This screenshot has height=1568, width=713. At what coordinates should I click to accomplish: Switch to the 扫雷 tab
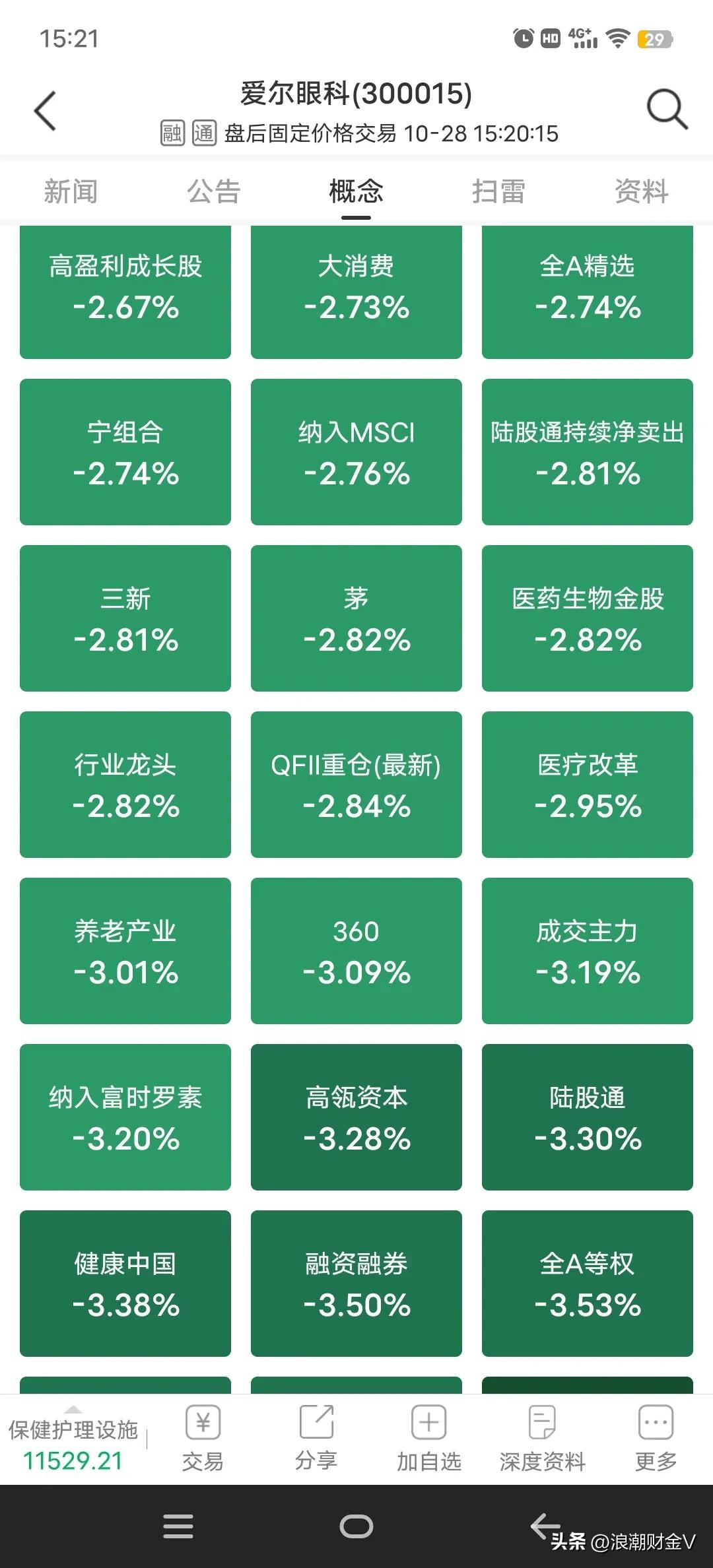pyautogui.click(x=500, y=191)
